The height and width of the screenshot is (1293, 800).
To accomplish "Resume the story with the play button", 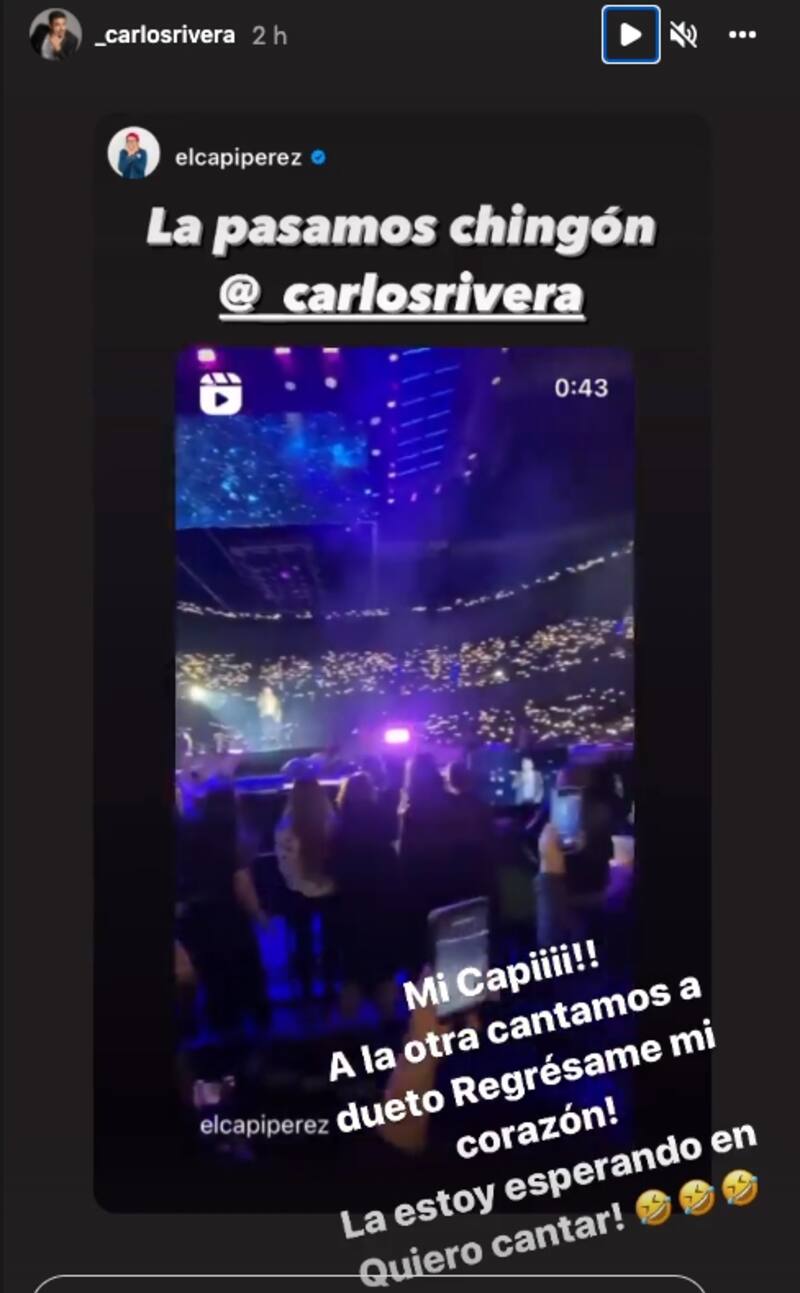I will pyautogui.click(x=630, y=35).
